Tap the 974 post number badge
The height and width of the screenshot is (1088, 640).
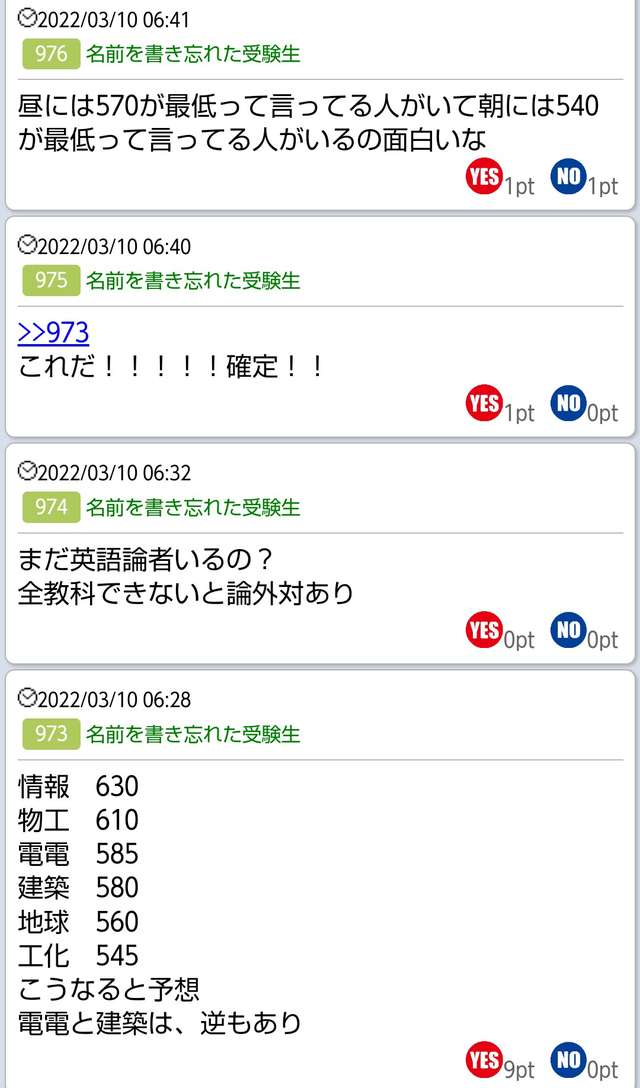(51, 507)
